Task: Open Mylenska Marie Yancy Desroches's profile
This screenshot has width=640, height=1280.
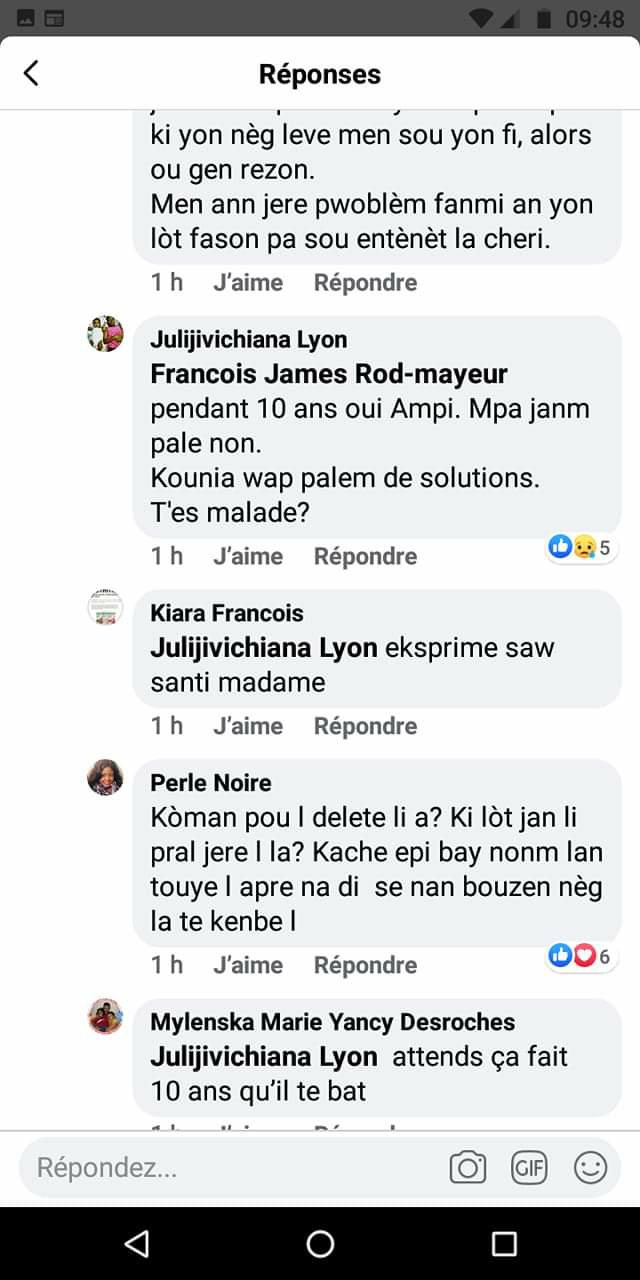Action: coord(332,1022)
